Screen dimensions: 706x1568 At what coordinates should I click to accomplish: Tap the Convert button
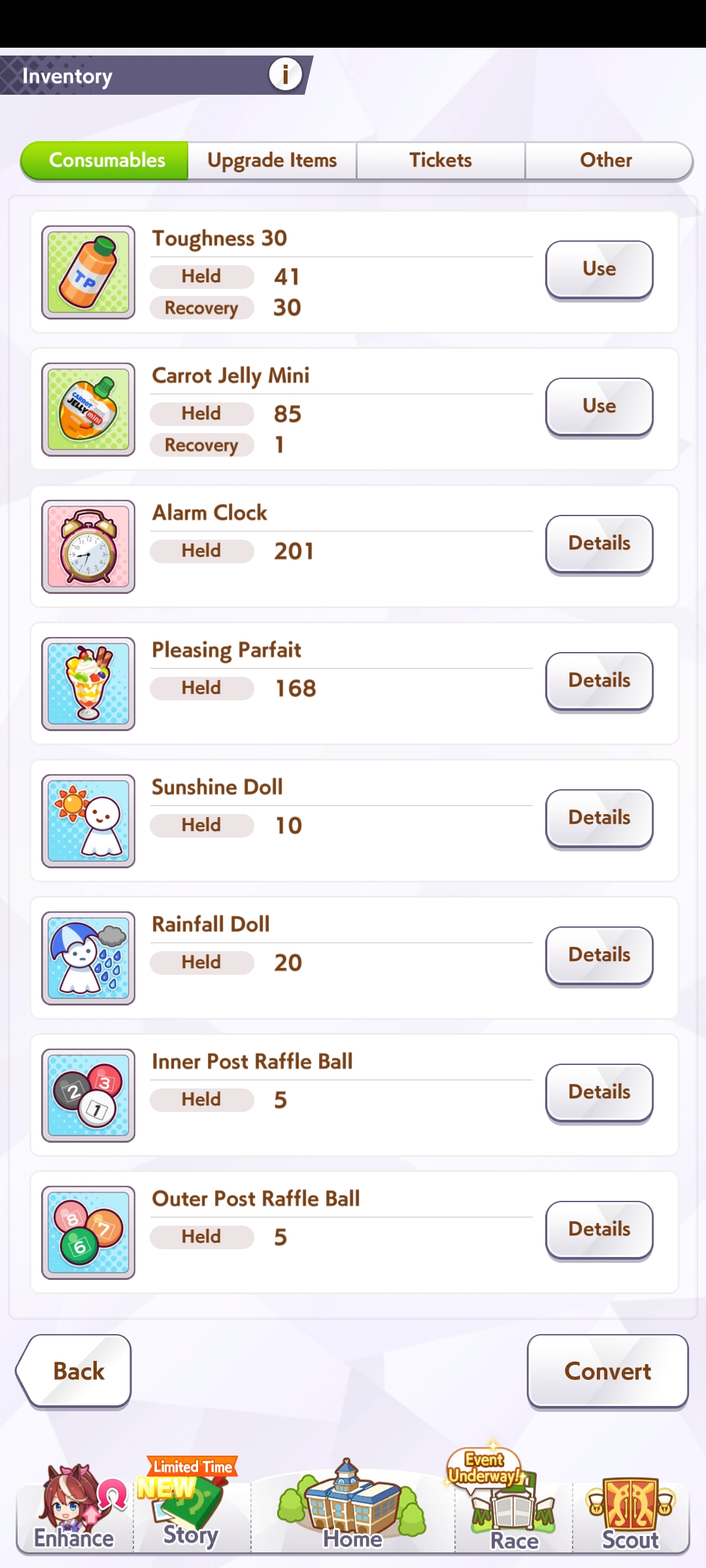coord(607,1371)
